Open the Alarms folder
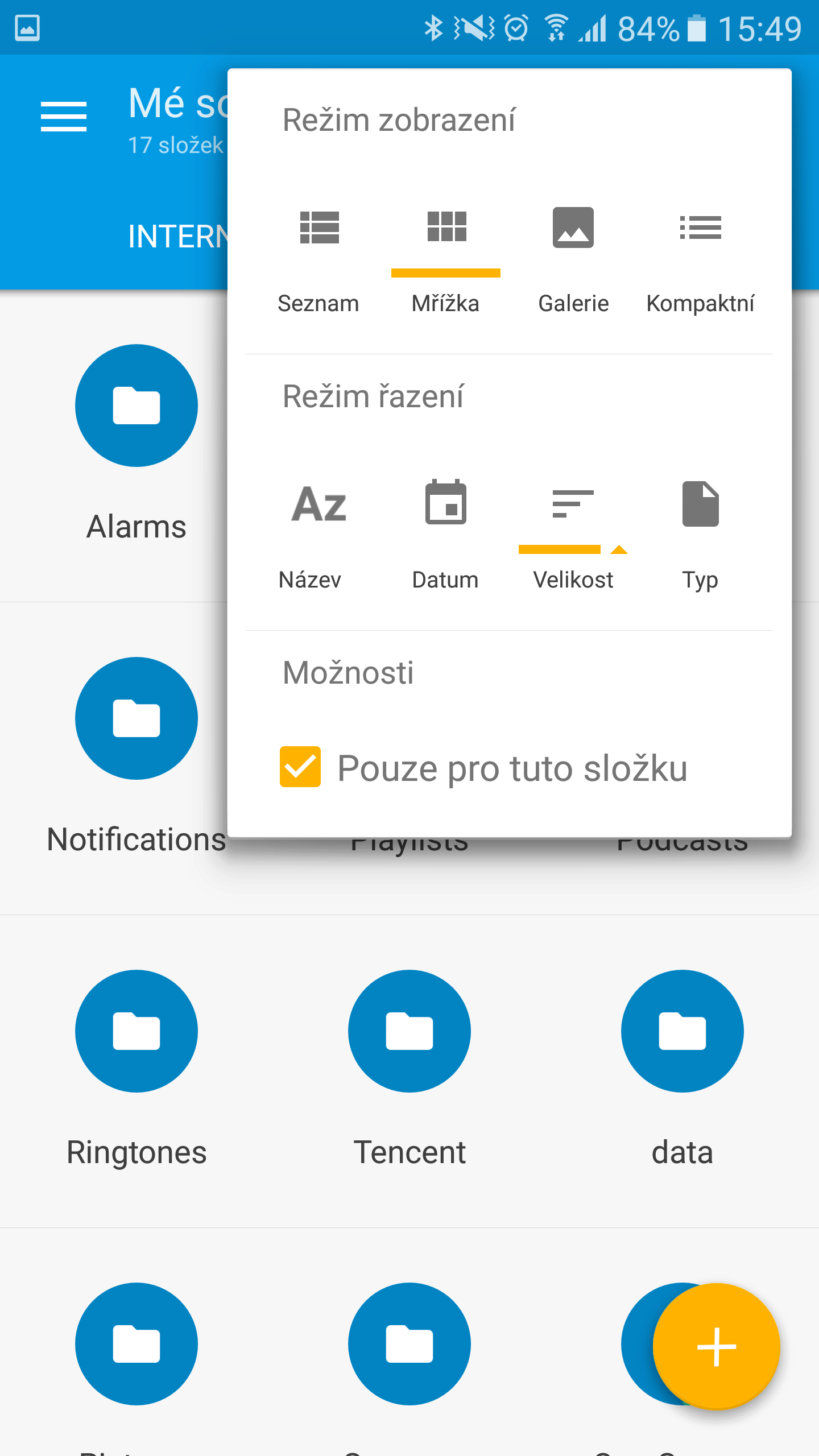Image resolution: width=819 pixels, height=1456 pixels. (136, 444)
